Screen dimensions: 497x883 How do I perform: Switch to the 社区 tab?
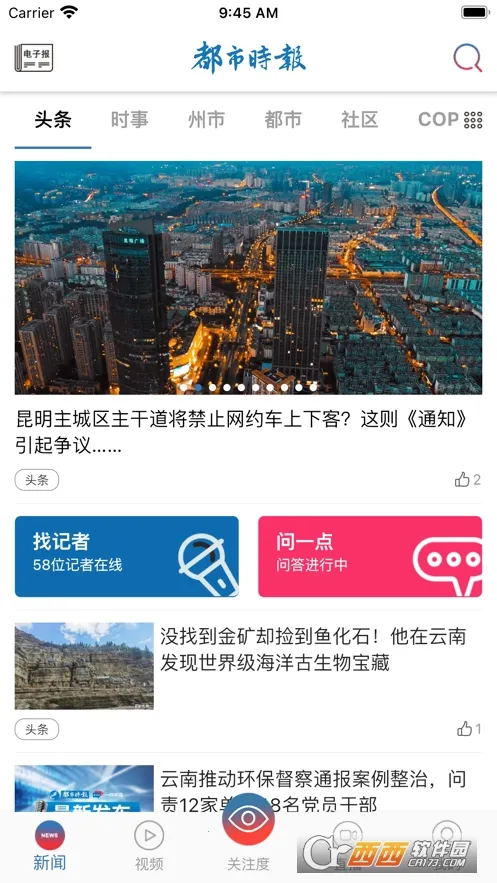[x=359, y=119]
